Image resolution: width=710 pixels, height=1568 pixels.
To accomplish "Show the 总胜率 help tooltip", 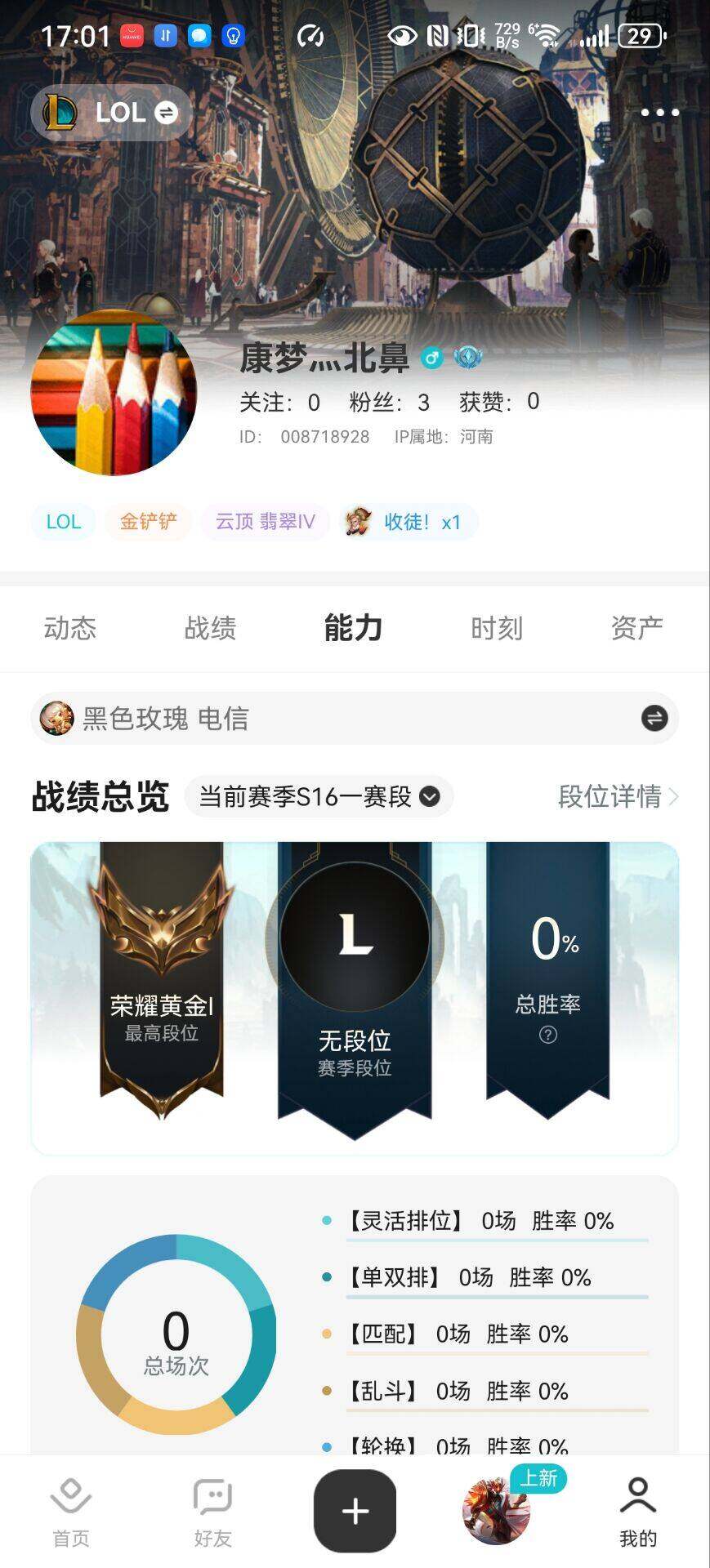I will tap(548, 1035).
